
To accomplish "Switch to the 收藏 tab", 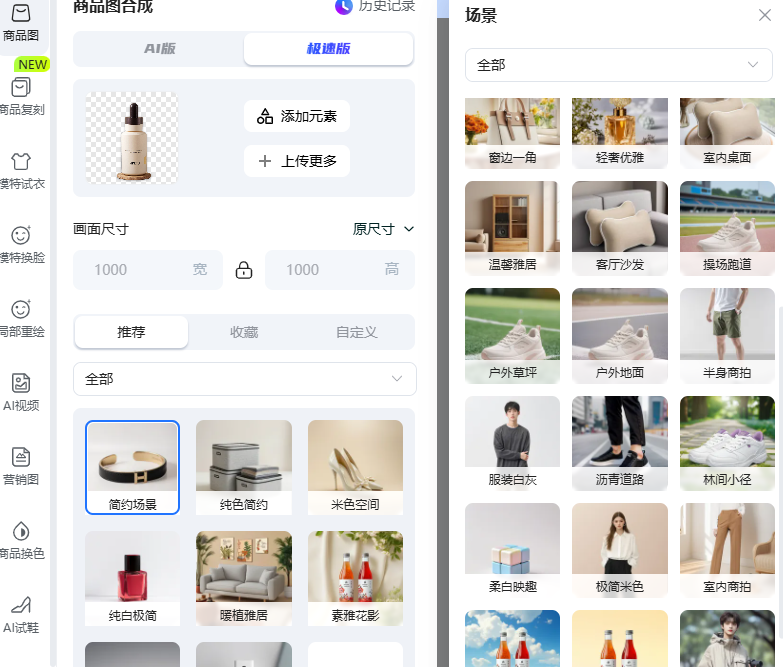I will 244,332.
